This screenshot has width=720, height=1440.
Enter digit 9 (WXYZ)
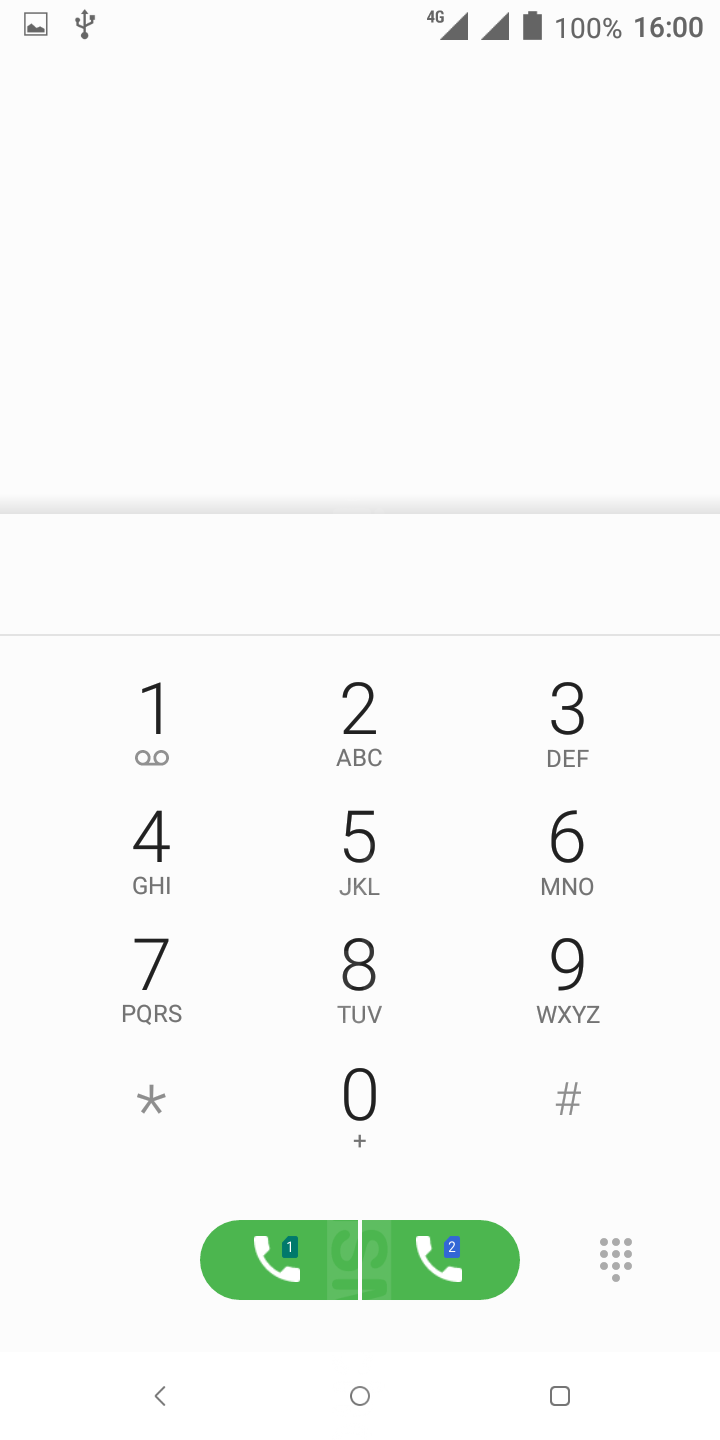point(567,978)
